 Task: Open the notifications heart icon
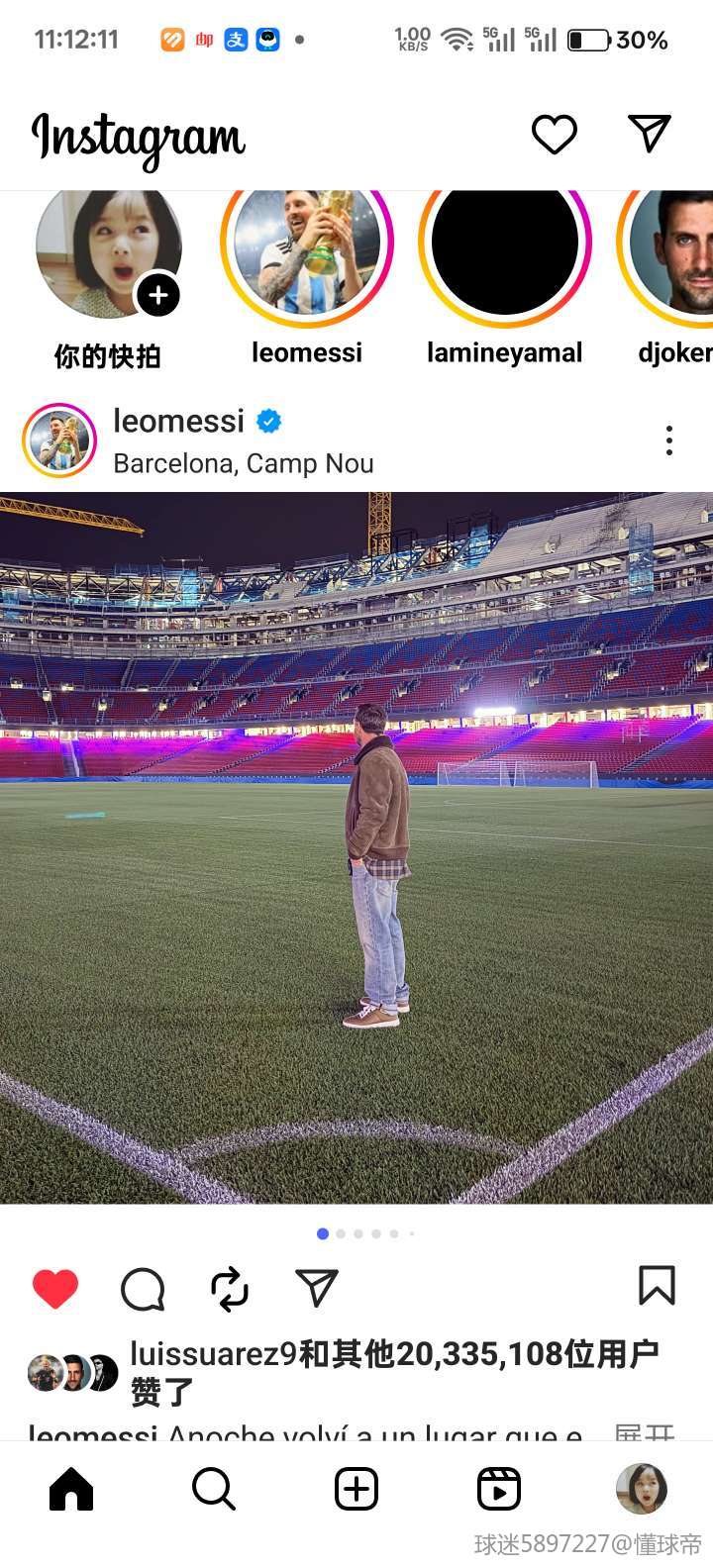(x=555, y=135)
